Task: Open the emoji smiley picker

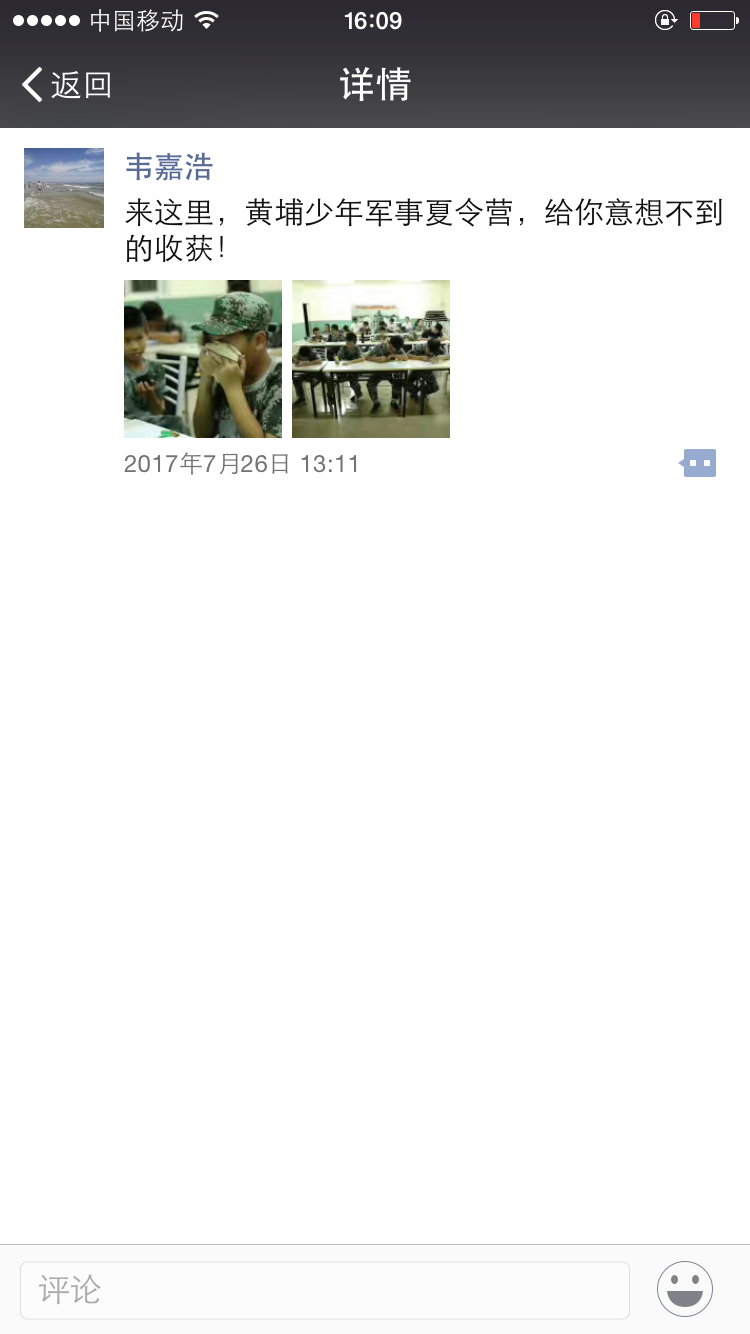Action: point(685,1289)
